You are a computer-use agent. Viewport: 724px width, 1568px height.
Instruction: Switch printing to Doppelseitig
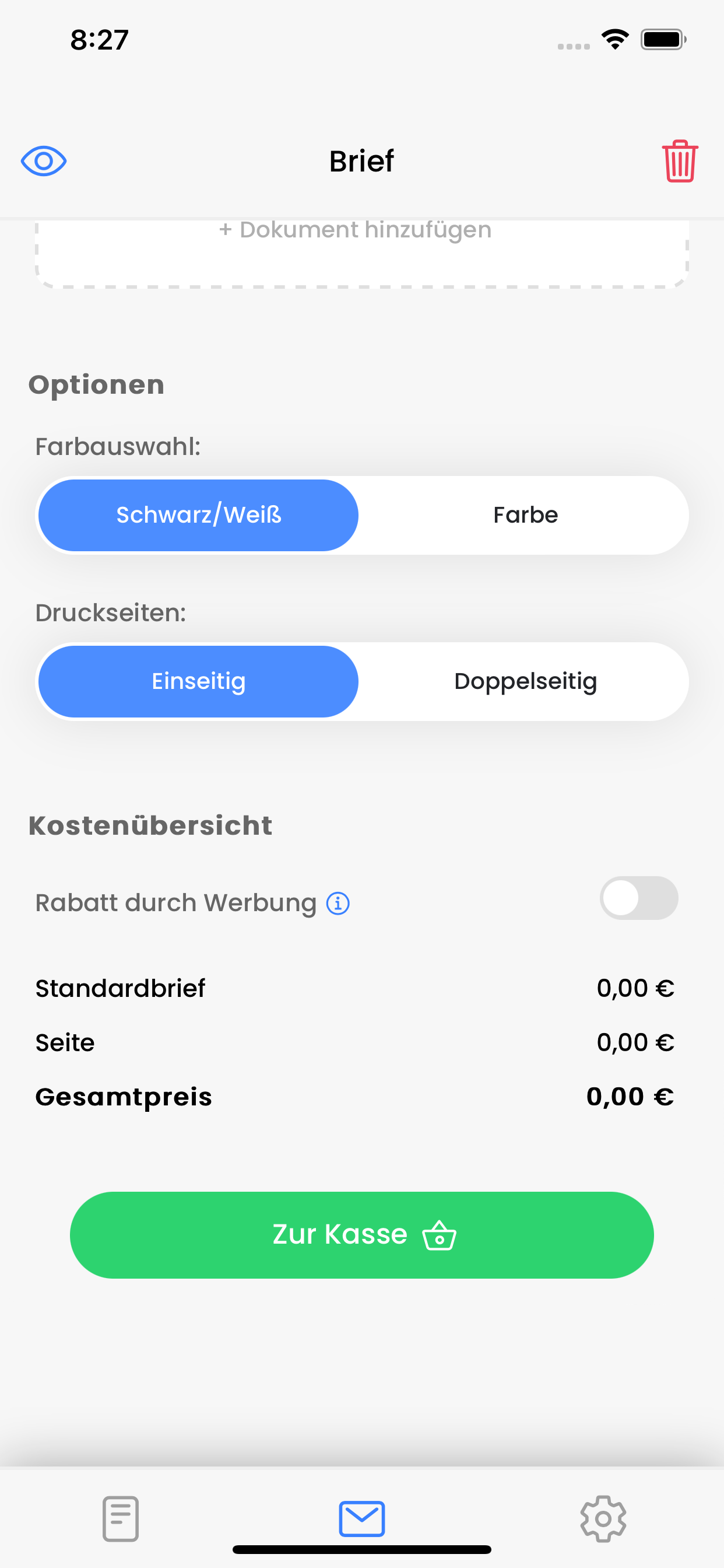click(526, 681)
